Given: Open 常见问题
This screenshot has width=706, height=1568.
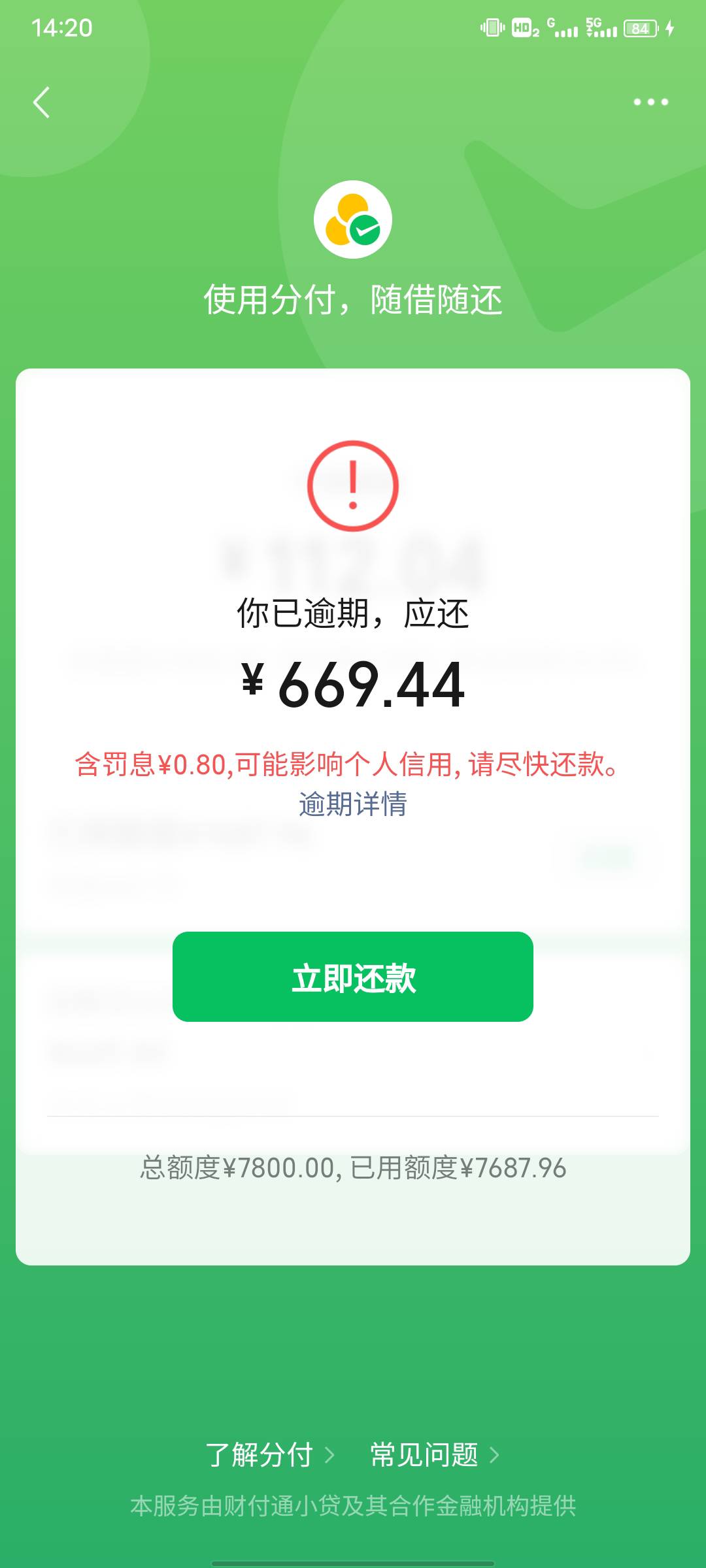Looking at the screenshot, I should [435, 1454].
